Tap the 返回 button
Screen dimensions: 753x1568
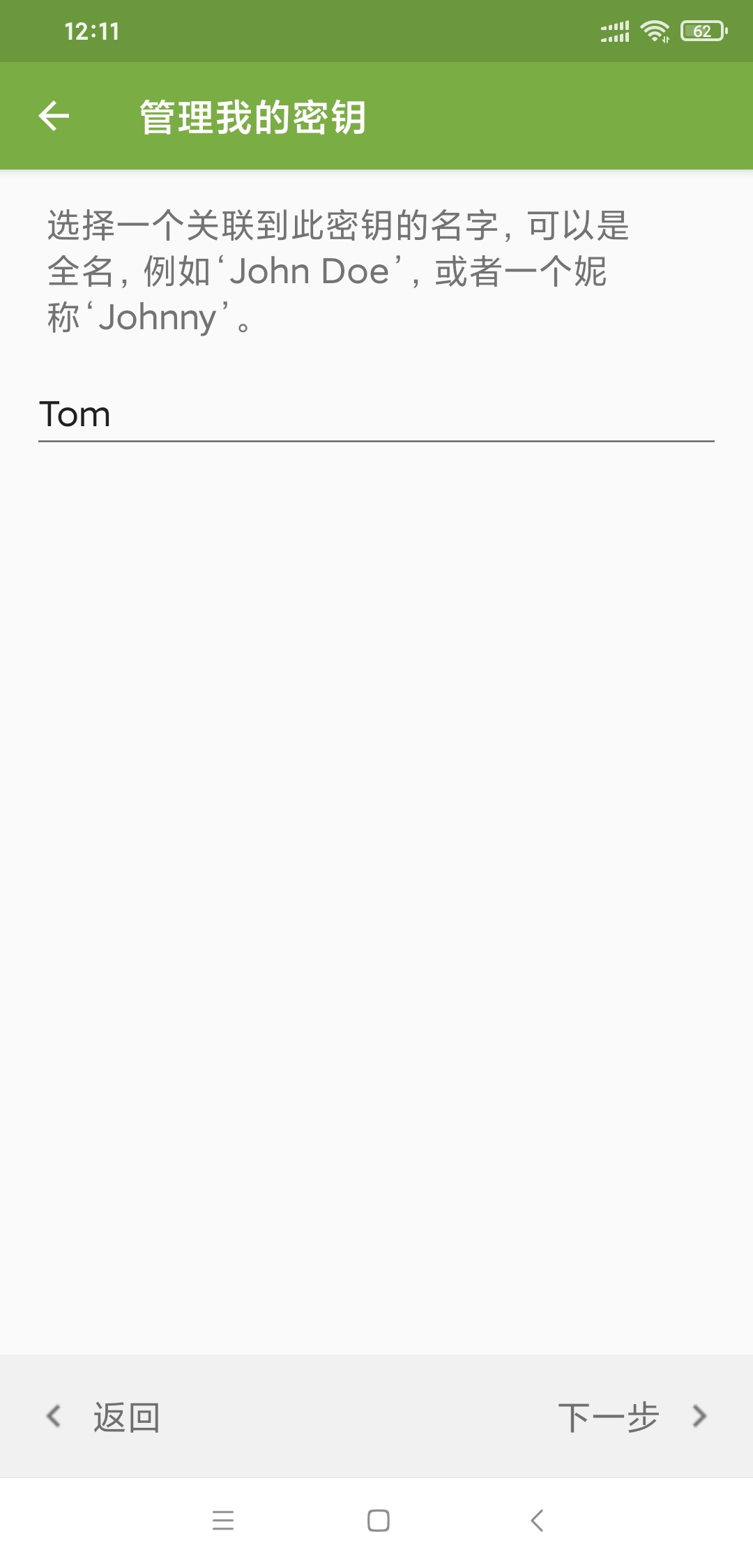[x=105, y=1416]
